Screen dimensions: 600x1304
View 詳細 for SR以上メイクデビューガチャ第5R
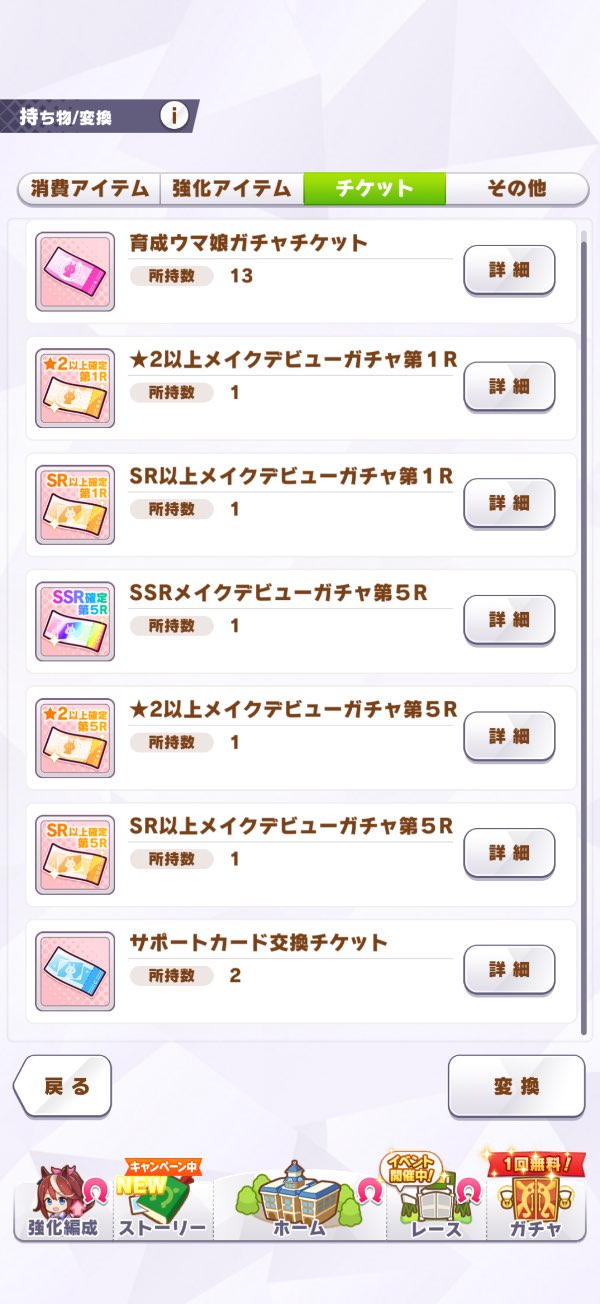(x=509, y=853)
